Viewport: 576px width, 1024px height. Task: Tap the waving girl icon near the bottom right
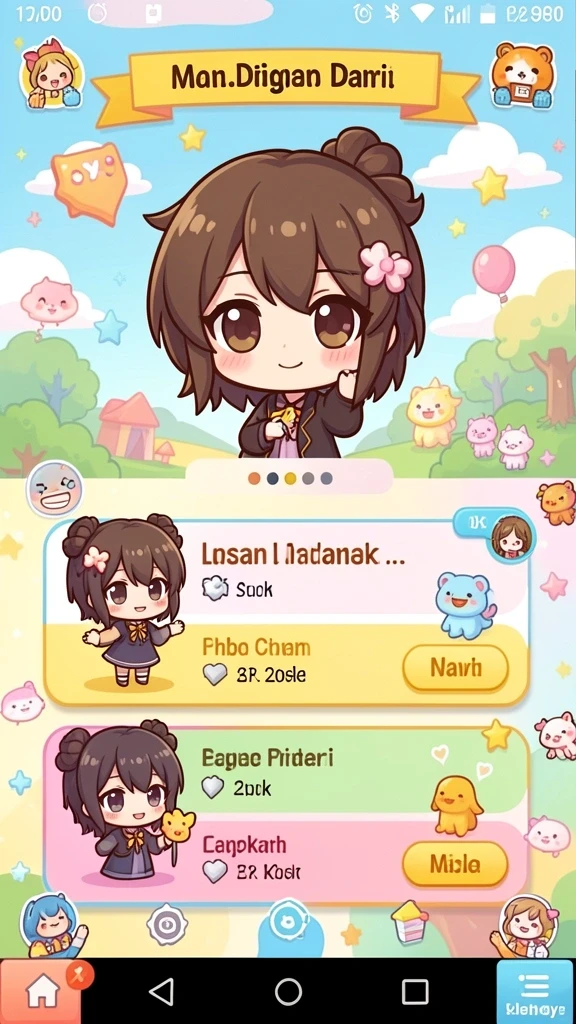coord(526,927)
